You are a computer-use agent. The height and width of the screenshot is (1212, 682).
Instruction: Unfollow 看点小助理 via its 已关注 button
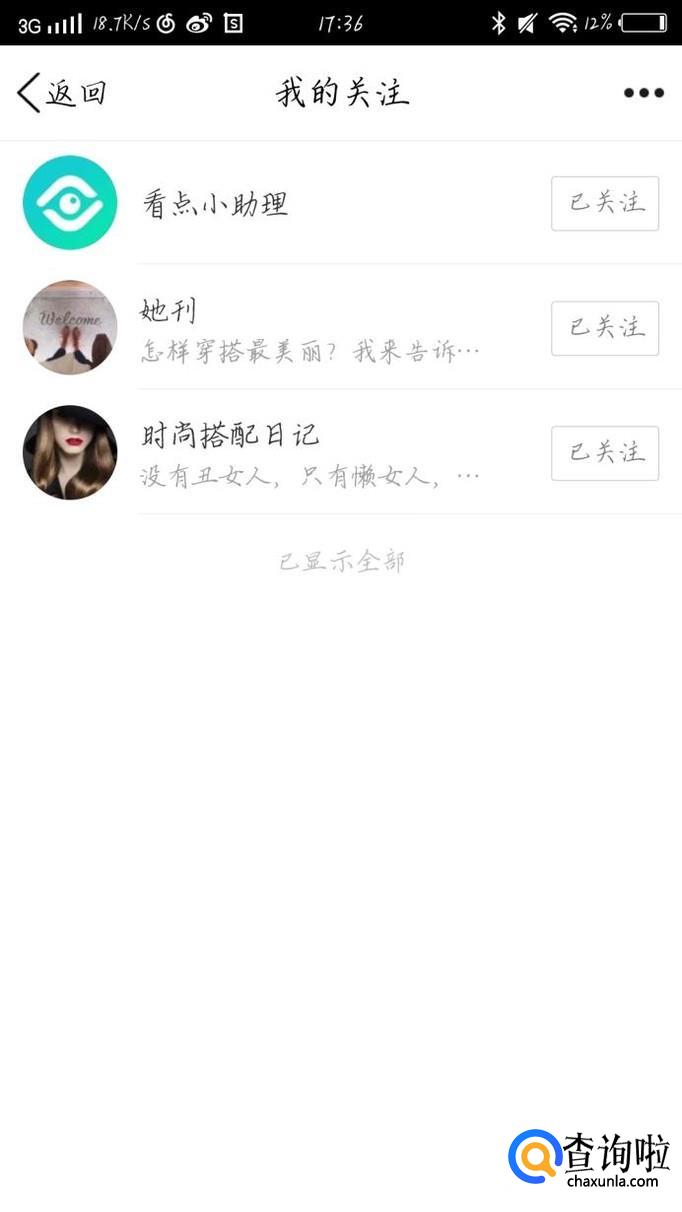(605, 203)
